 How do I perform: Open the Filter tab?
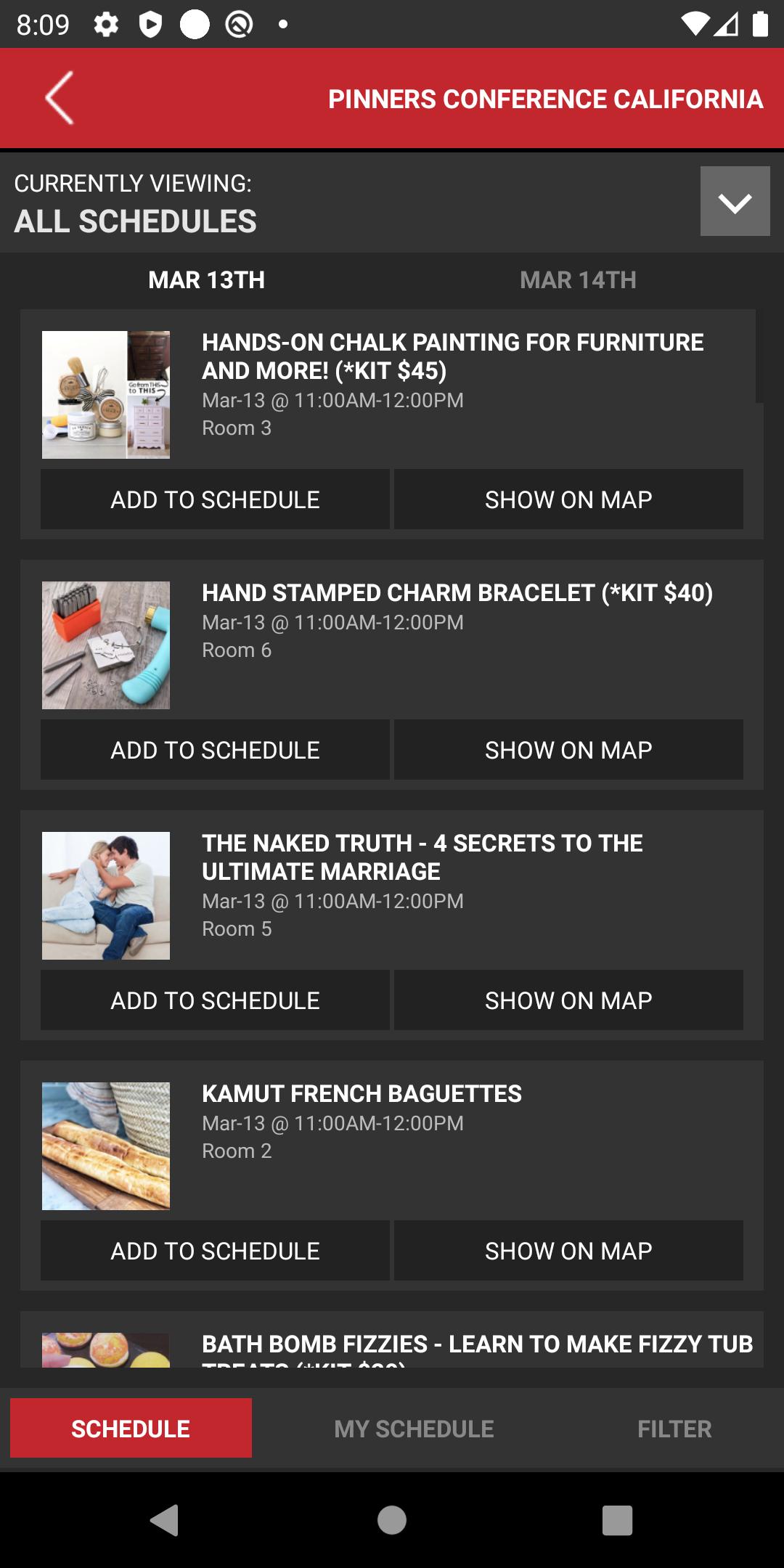[674, 1429]
